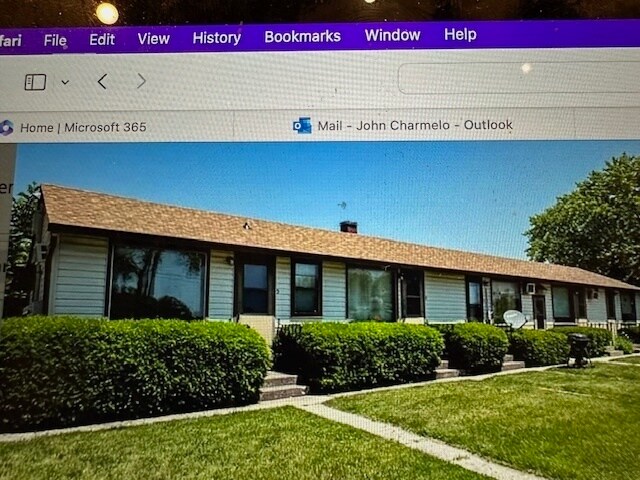Open the History menu

coord(216,37)
